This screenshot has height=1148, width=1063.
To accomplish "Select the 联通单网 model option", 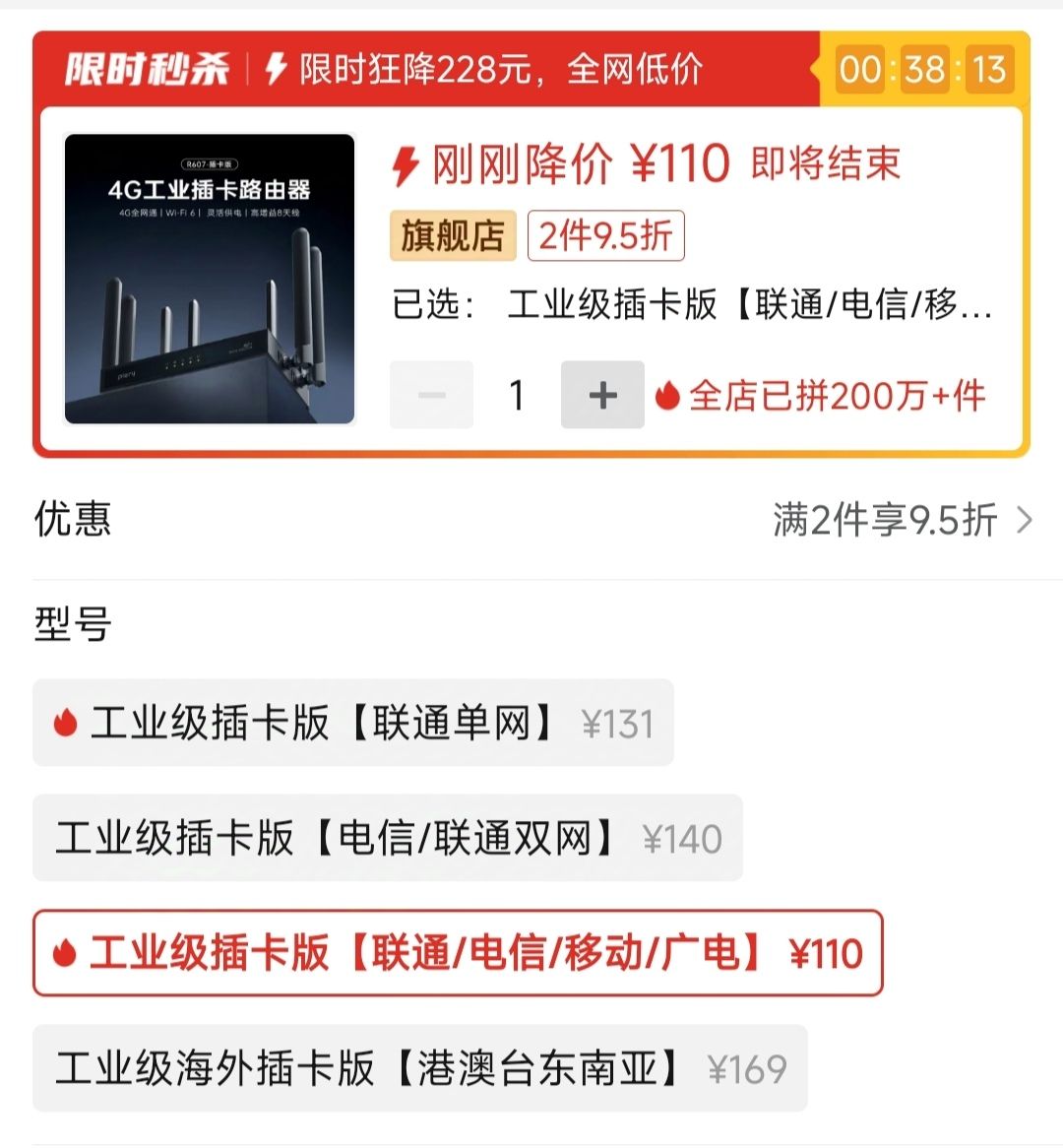I will pyautogui.click(x=352, y=723).
